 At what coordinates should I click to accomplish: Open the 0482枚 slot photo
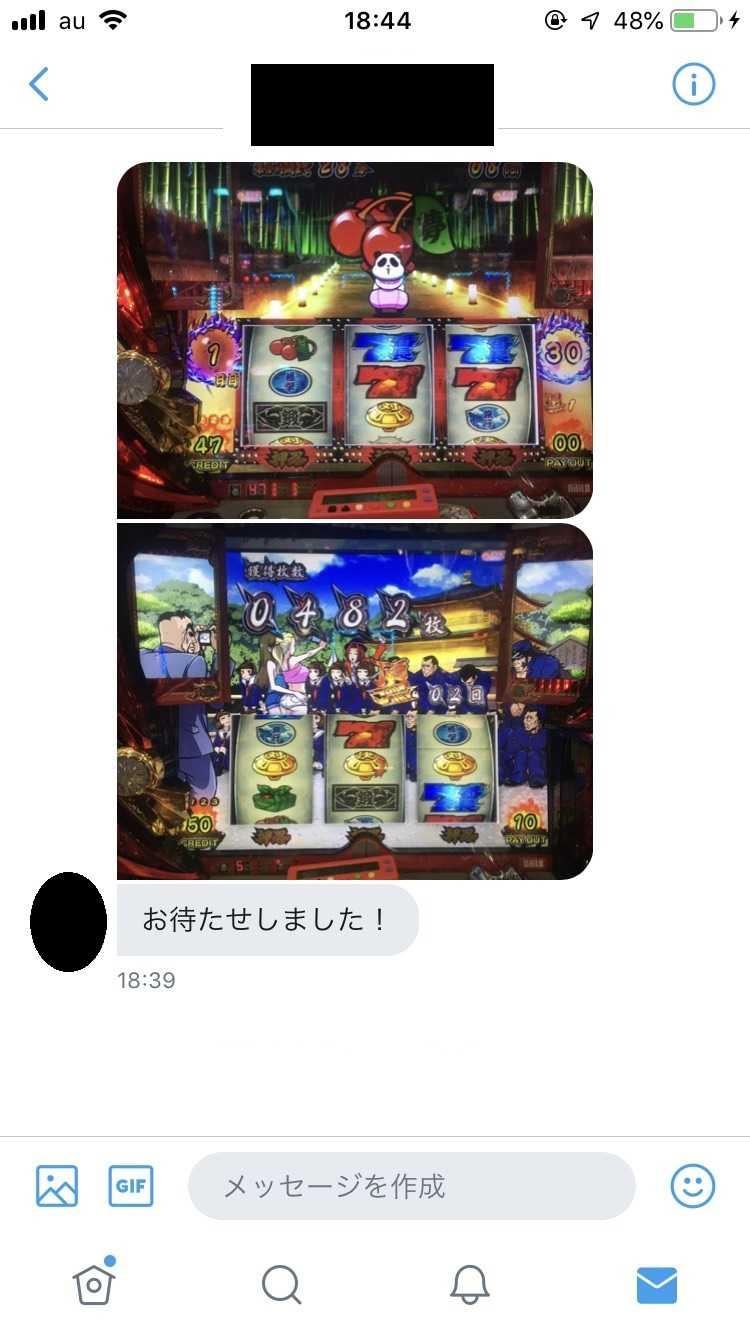(354, 701)
